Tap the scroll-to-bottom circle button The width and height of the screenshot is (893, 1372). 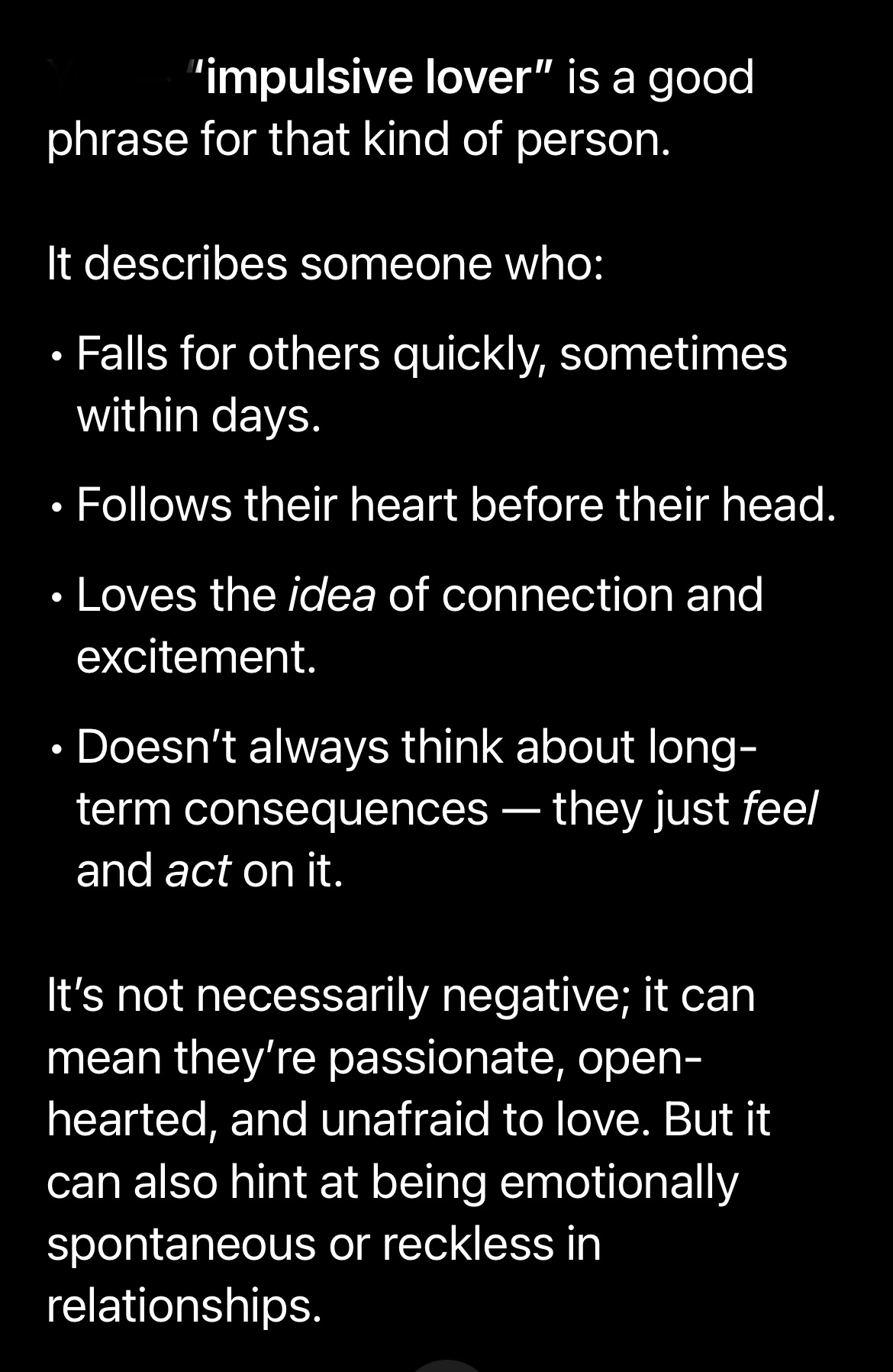tap(446, 1366)
